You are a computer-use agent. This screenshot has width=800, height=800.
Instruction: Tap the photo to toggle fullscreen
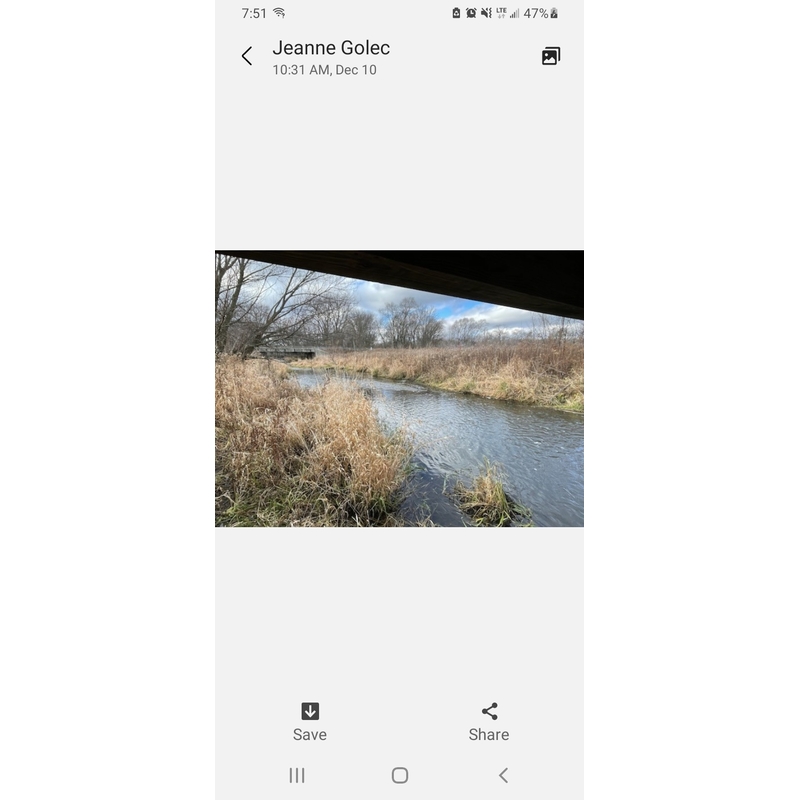(399, 388)
